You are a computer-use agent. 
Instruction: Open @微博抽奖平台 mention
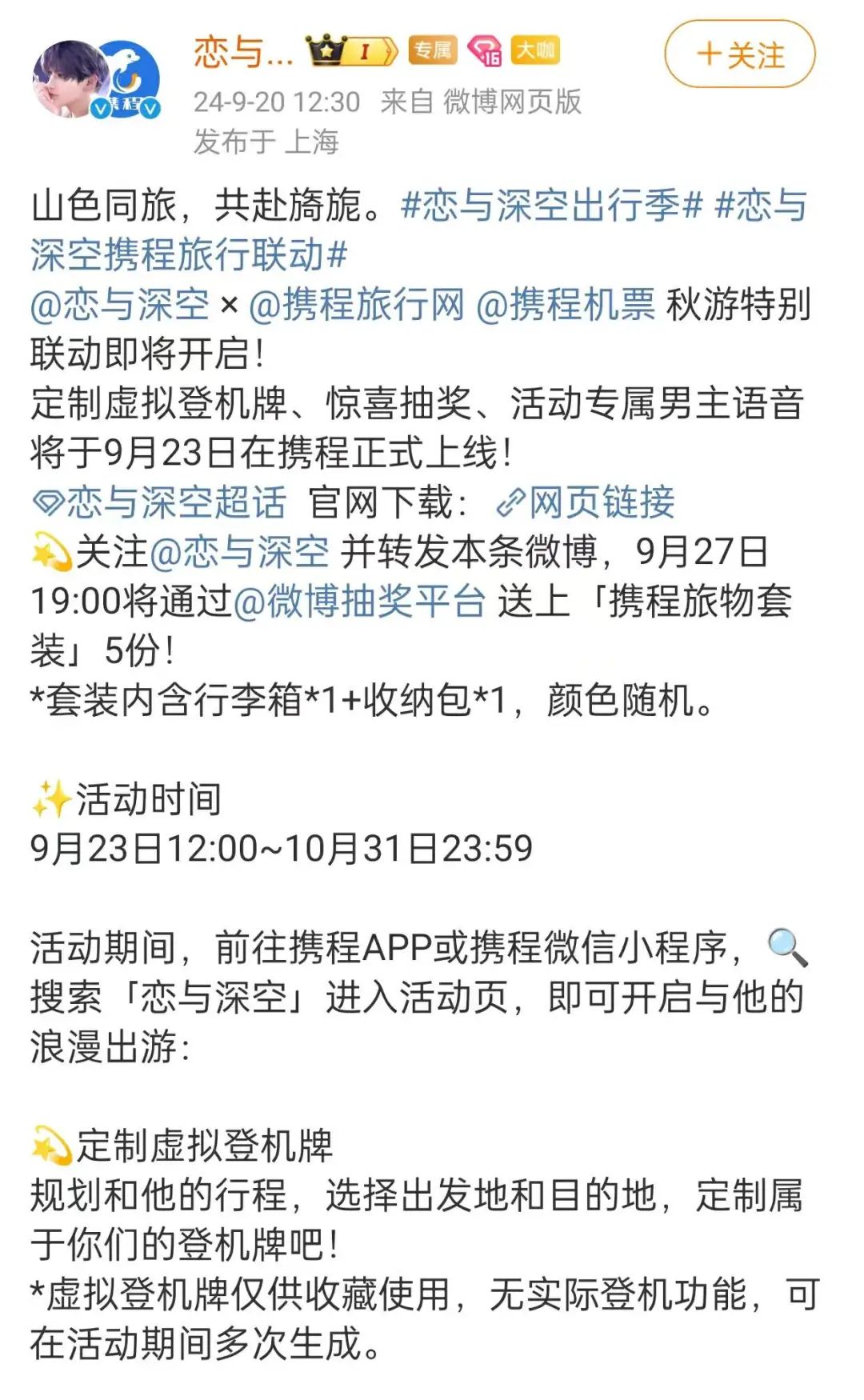tap(359, 602)
